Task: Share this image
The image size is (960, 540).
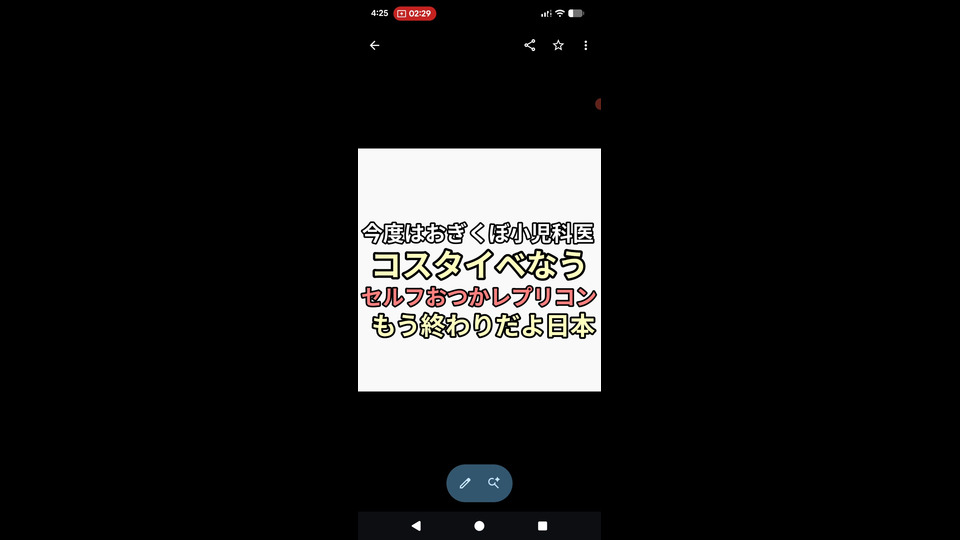Action: click(530, 46)
